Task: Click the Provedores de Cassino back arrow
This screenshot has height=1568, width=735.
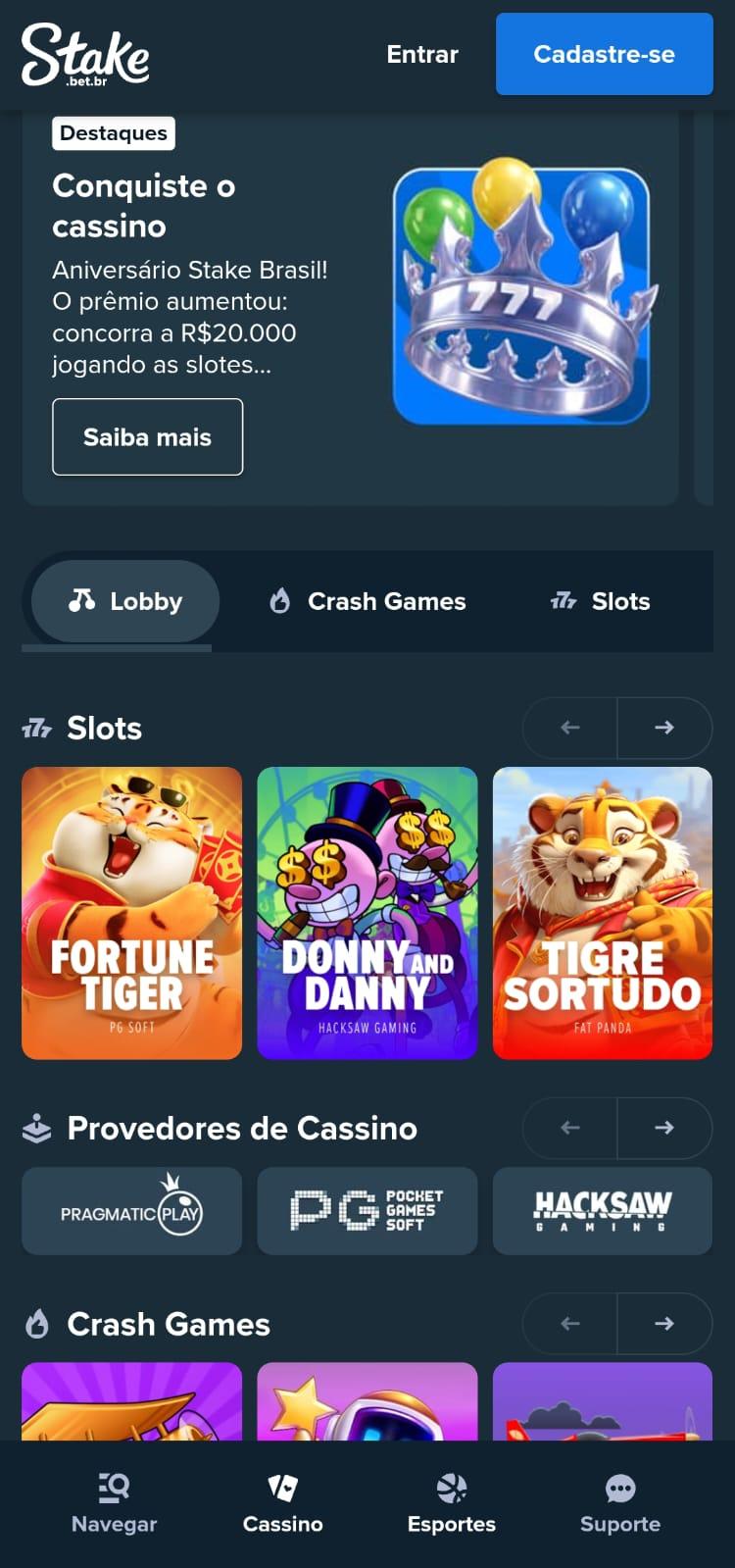Action: coord(568,1129)
